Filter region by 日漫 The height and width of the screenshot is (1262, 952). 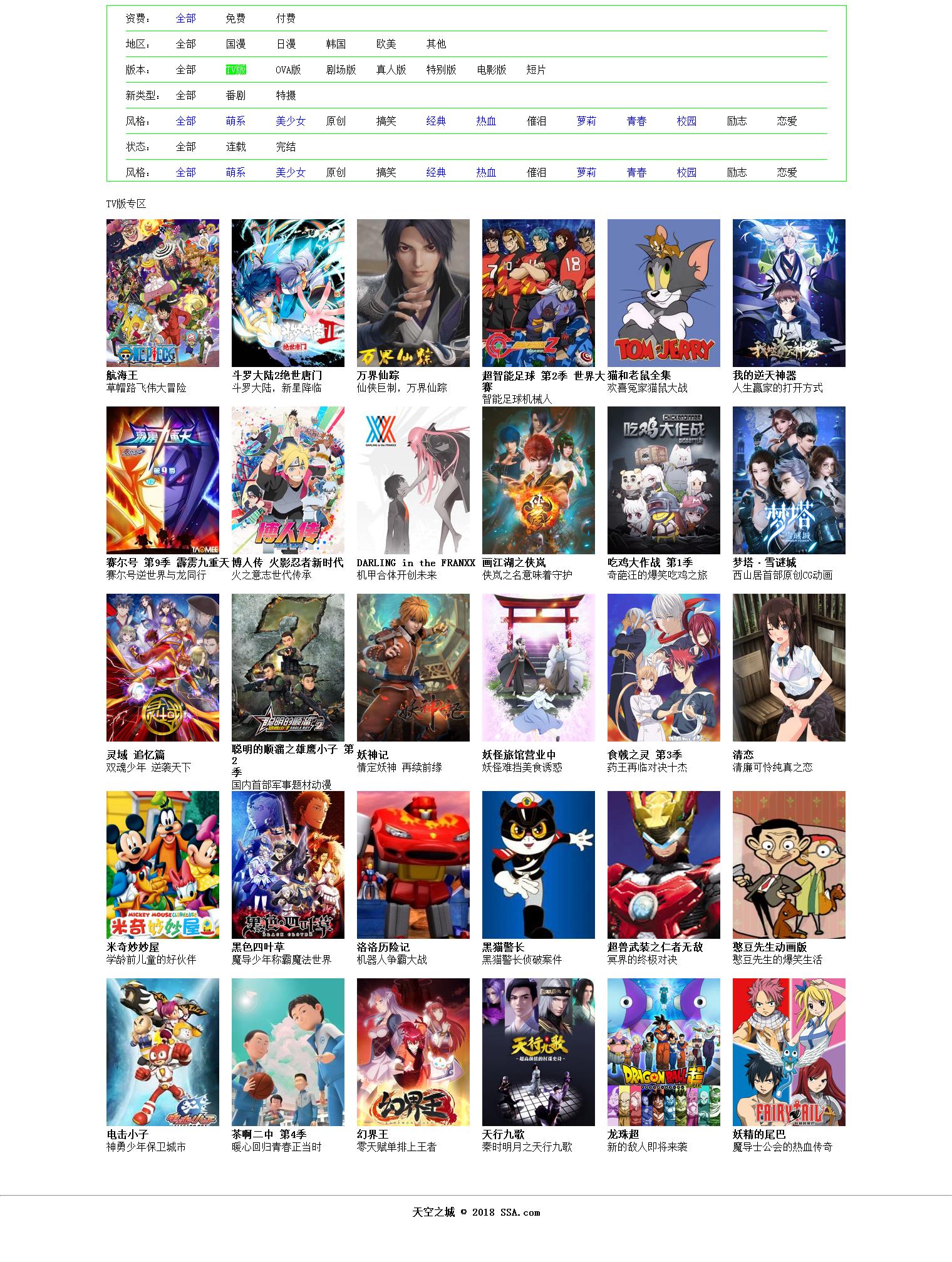coord(286,44)
